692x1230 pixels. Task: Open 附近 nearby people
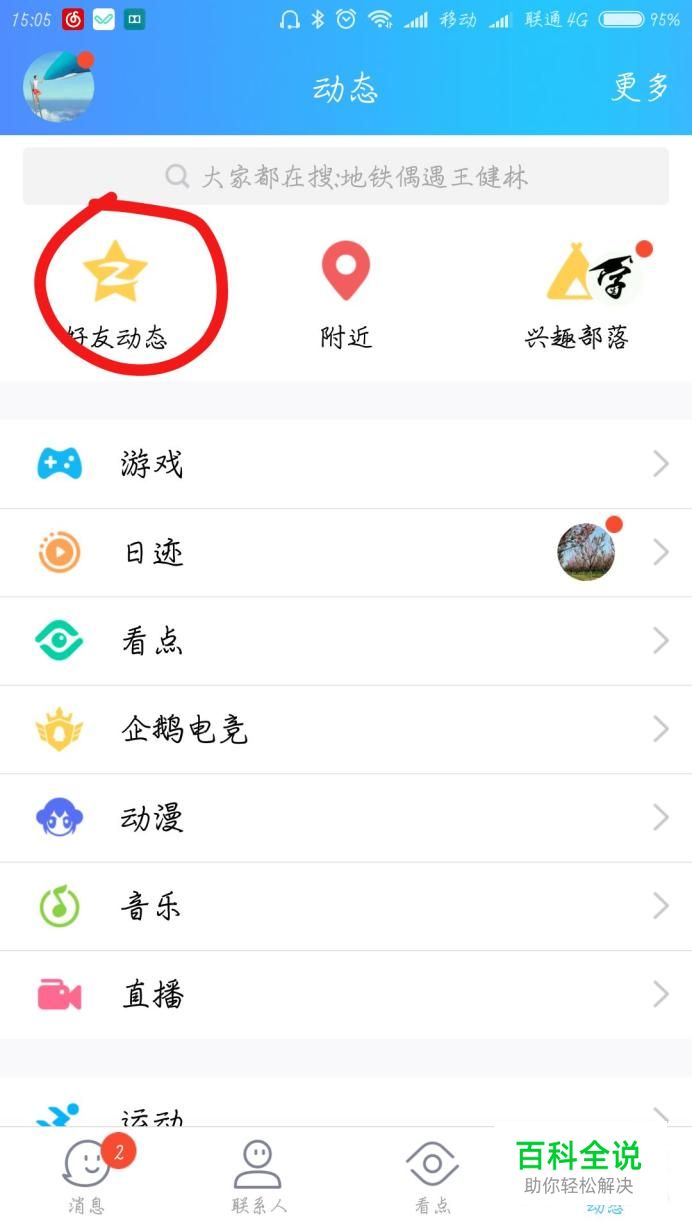pyautogui.click(x=346, y=295)
